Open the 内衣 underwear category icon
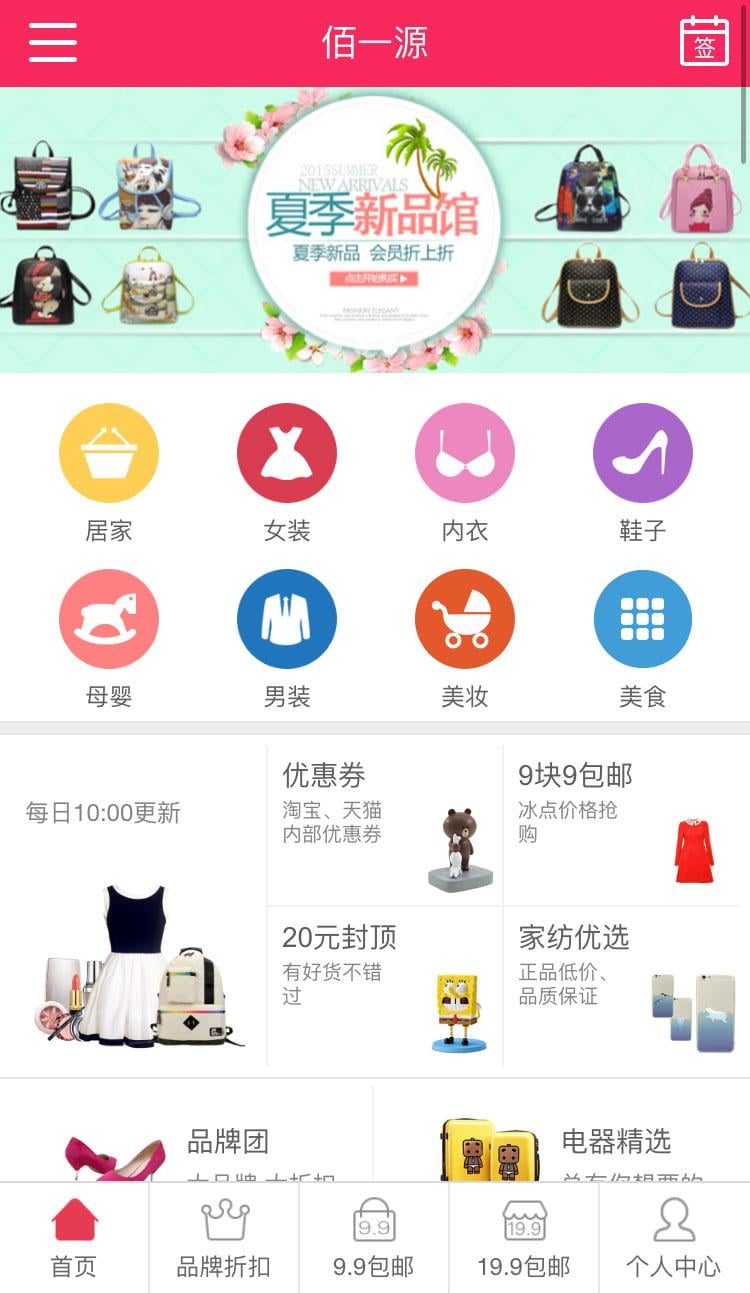Screen dimensions: 750x1293 click(x=464, y=452)
